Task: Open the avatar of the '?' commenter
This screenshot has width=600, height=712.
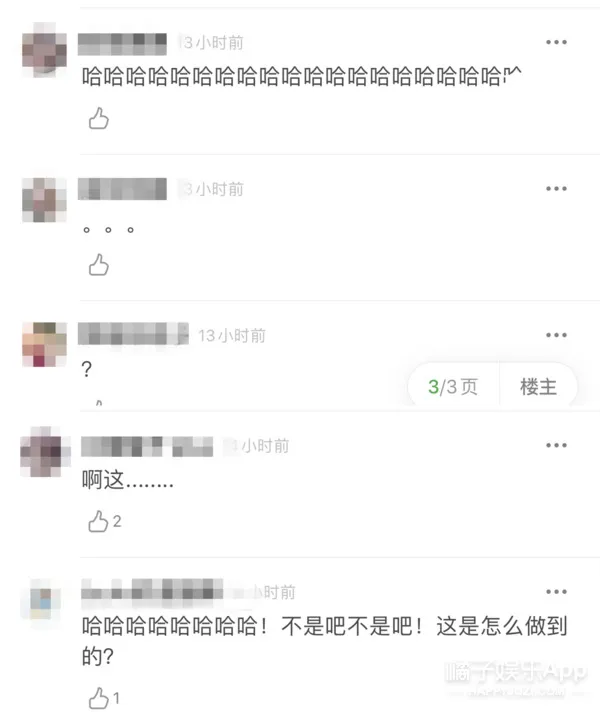Action: tap(43, 345)
